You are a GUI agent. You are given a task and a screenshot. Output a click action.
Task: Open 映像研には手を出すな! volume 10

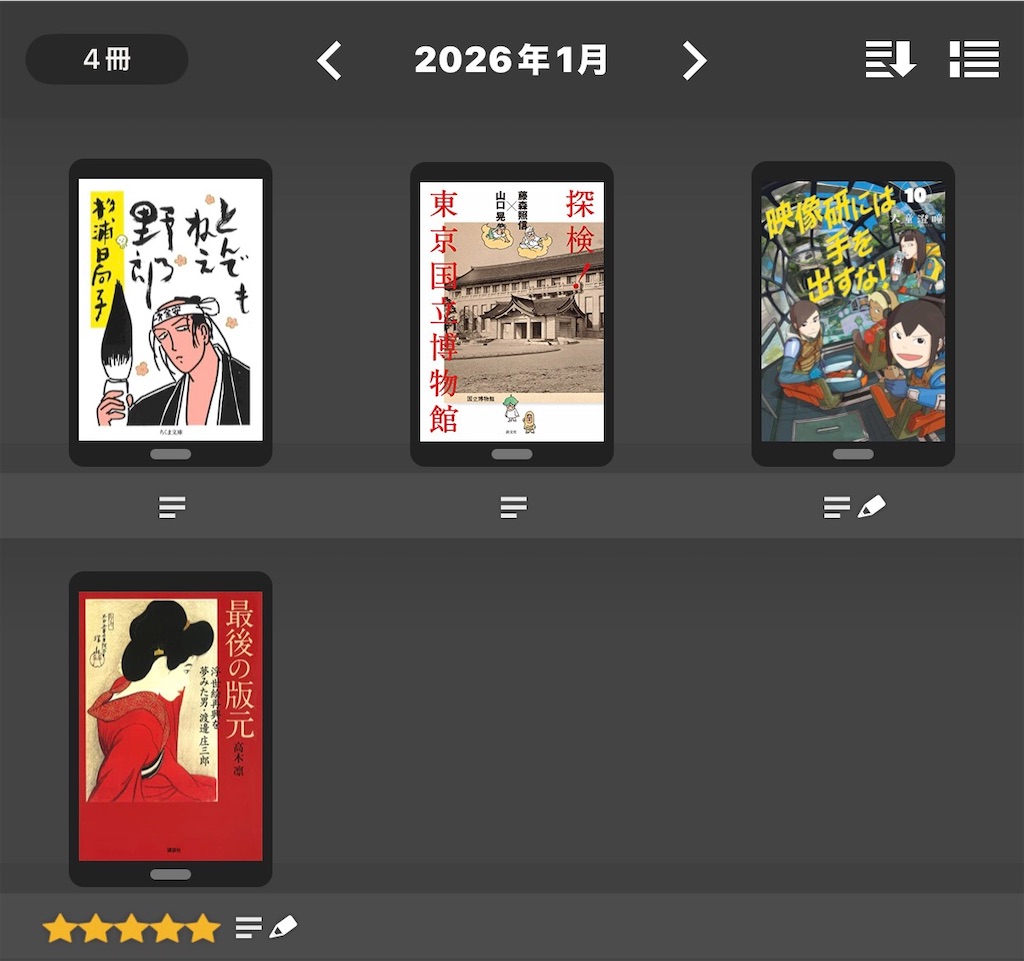853,312
